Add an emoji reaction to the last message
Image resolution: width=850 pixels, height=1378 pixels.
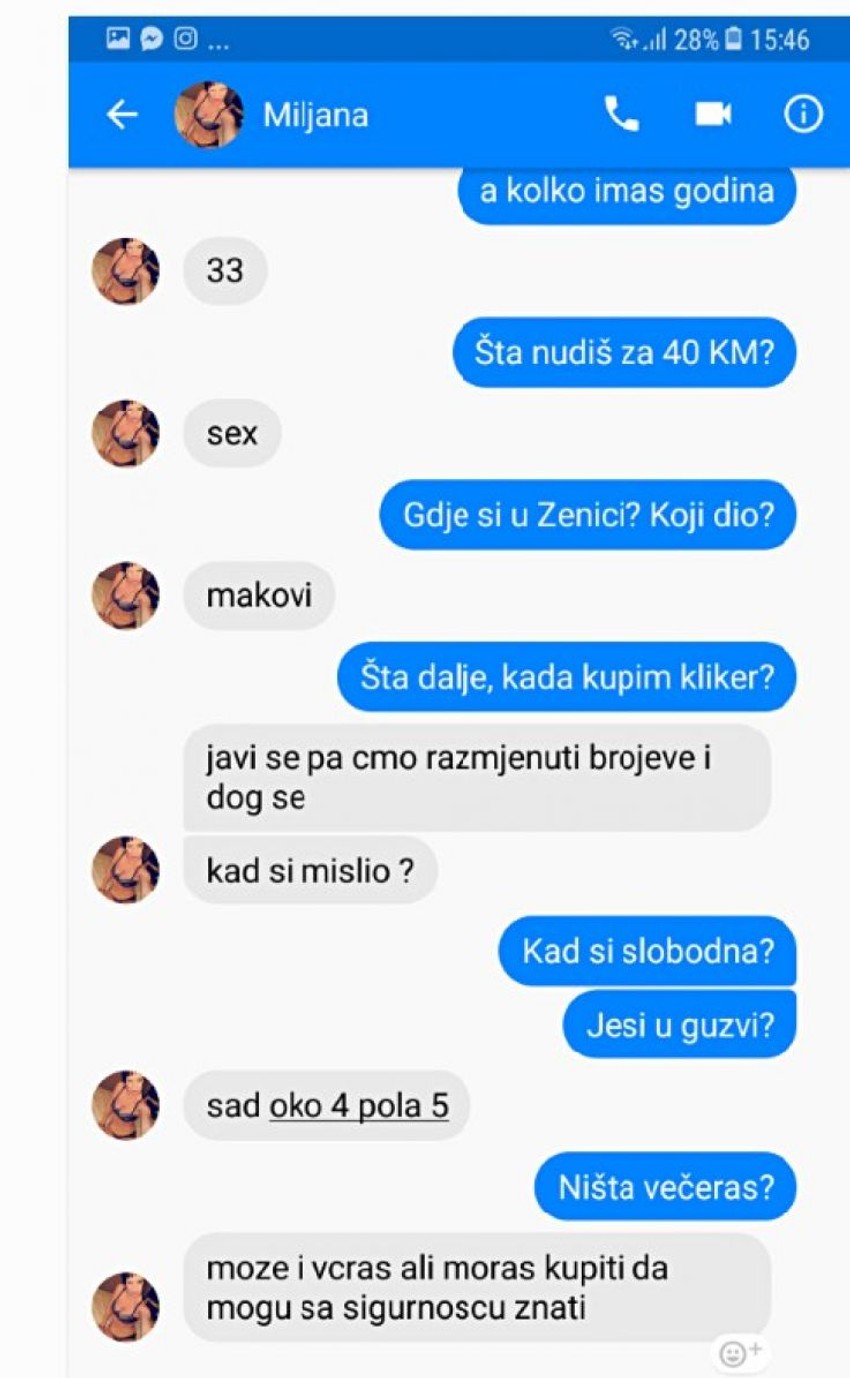[740, 1353]
